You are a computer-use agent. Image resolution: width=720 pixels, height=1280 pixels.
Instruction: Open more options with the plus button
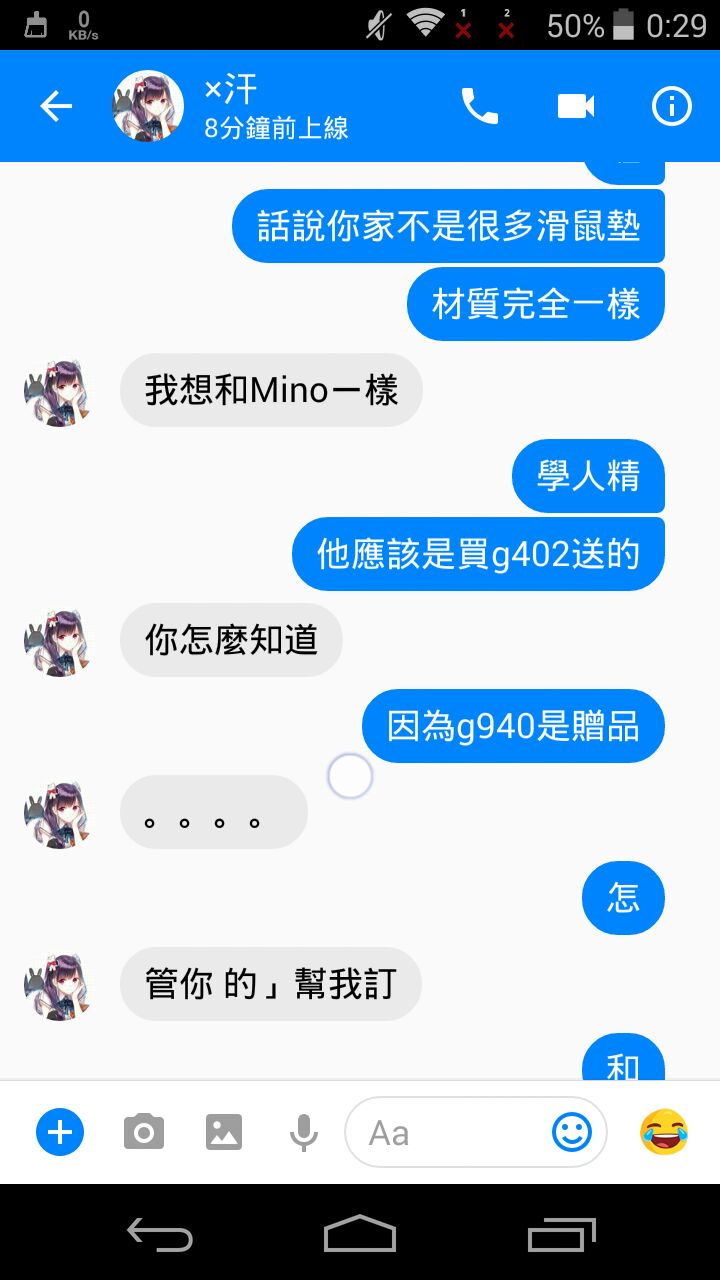(x=60, y=1132)
